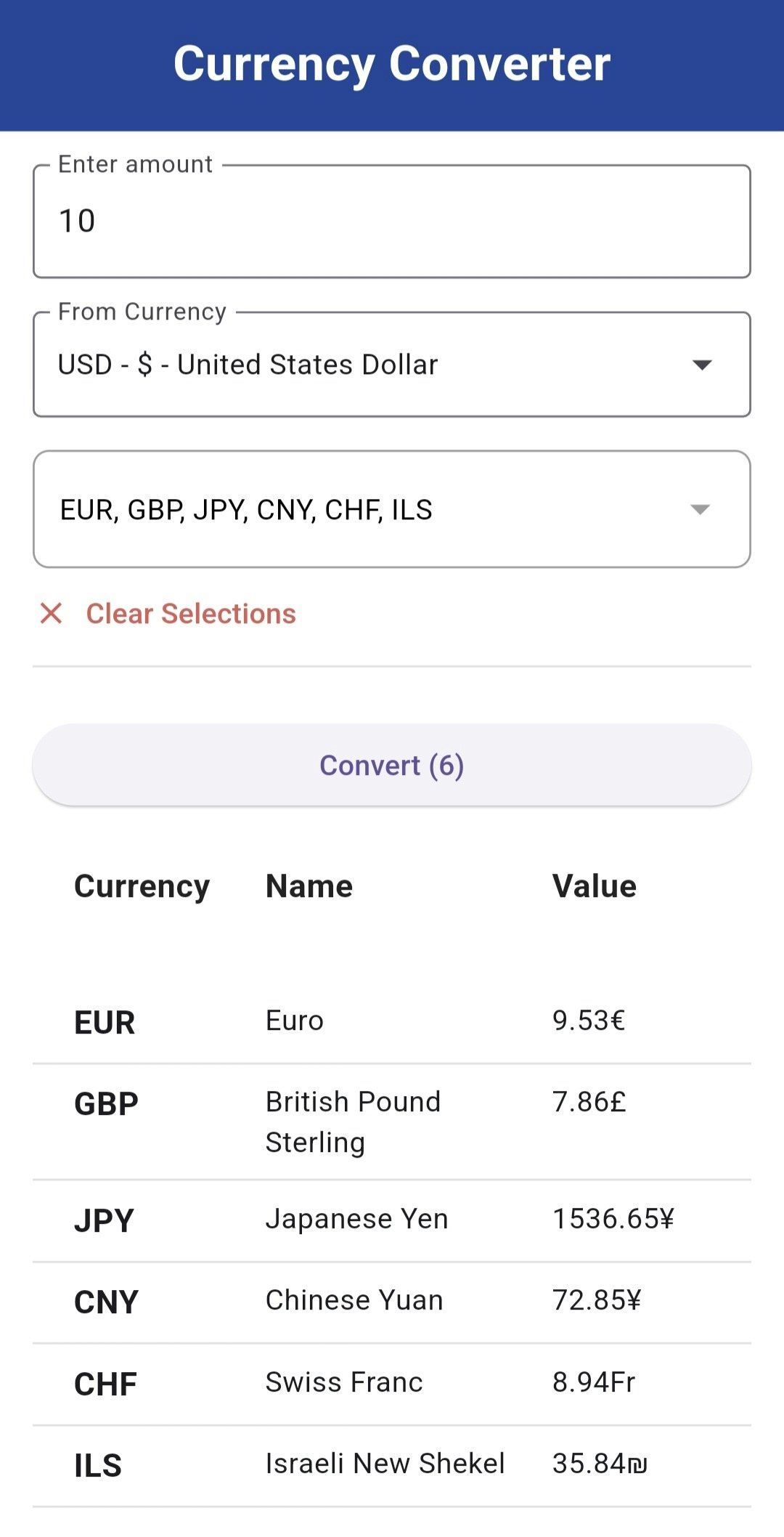Image resolution: width=784 pixels, height=1537 pixels.
Task: Click the Clear Selections link
Action: 190,614
